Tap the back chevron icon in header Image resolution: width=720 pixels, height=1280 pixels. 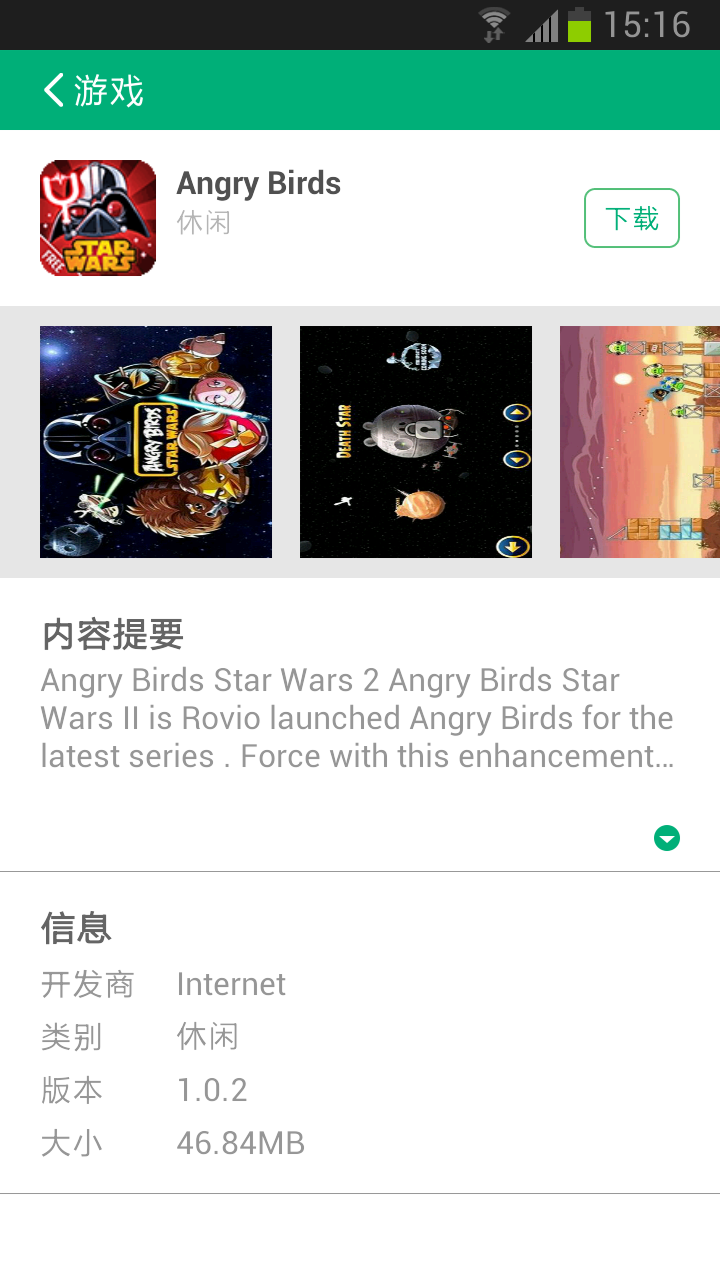(52, 90)
